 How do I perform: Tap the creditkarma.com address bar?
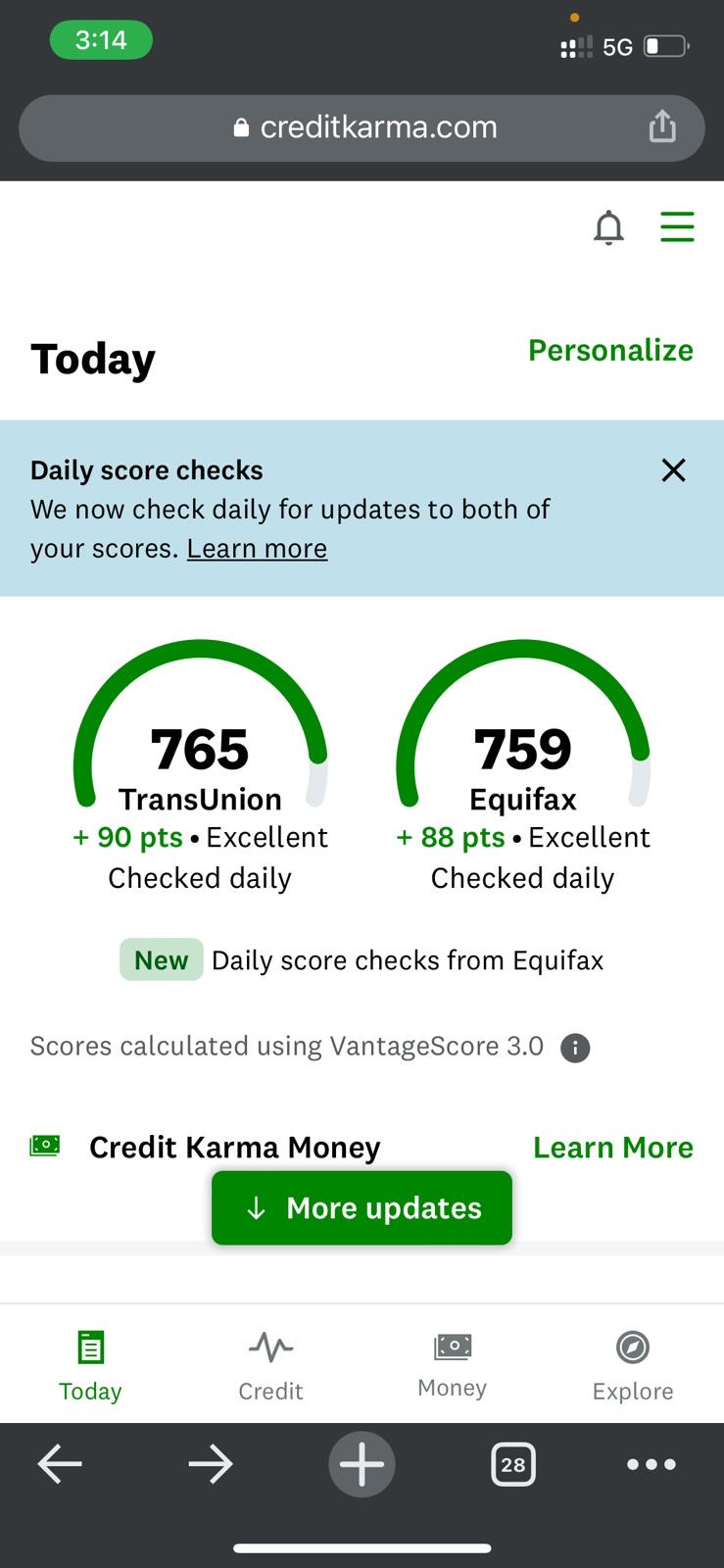pyautogui.click(x=362, y=127)
